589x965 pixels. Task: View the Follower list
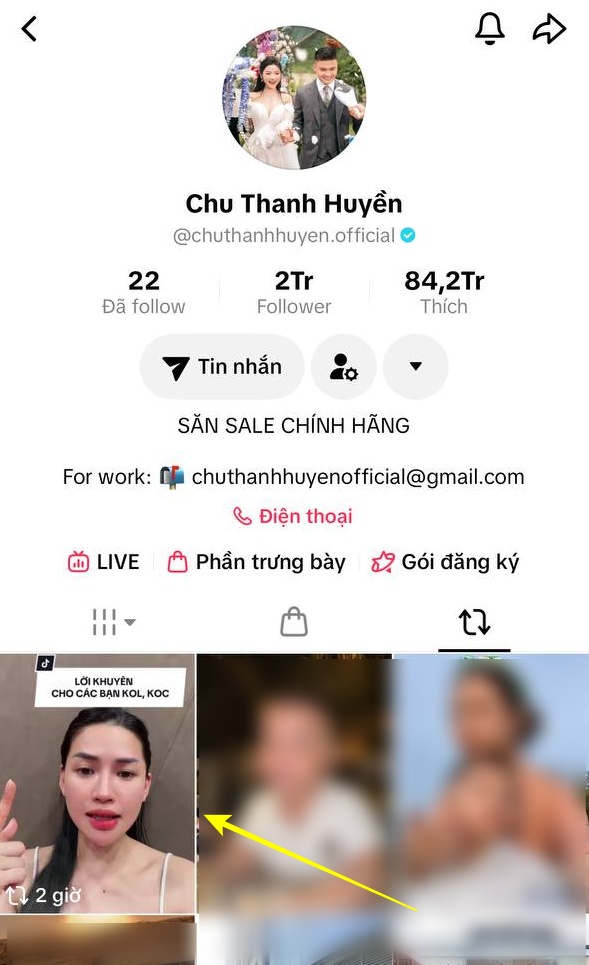click(294, 293)
